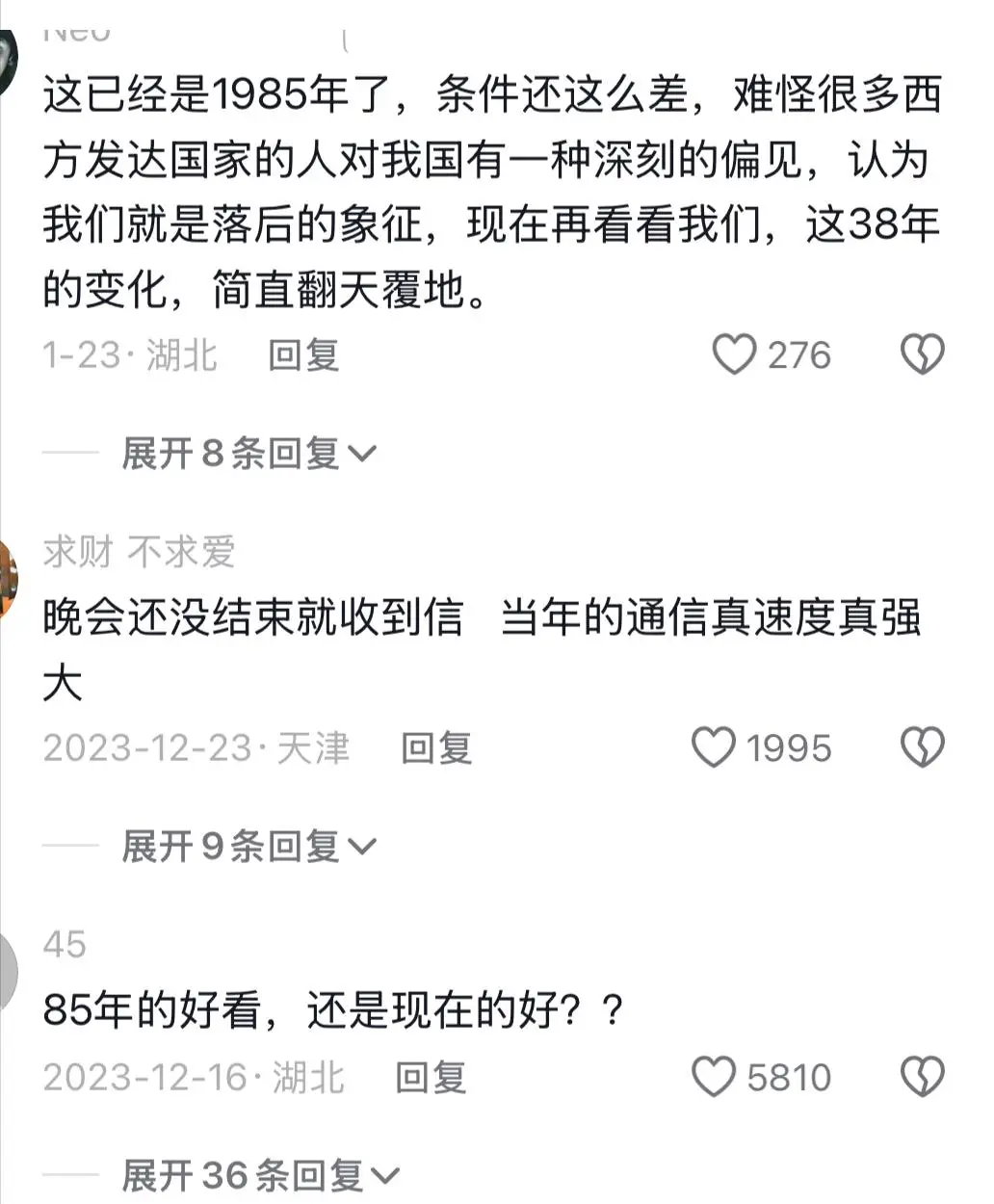
Task: Like the comment asking 85年的好看
Action: pyautogui.click(x=712, y=1077)
